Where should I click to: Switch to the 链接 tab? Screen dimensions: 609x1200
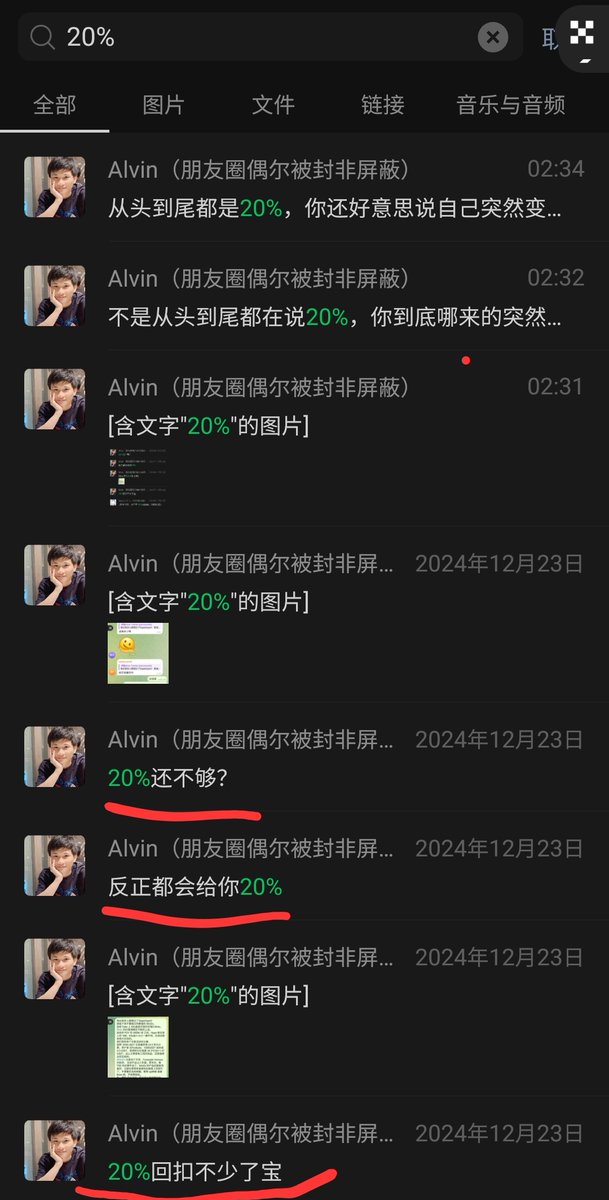(382, 104)
